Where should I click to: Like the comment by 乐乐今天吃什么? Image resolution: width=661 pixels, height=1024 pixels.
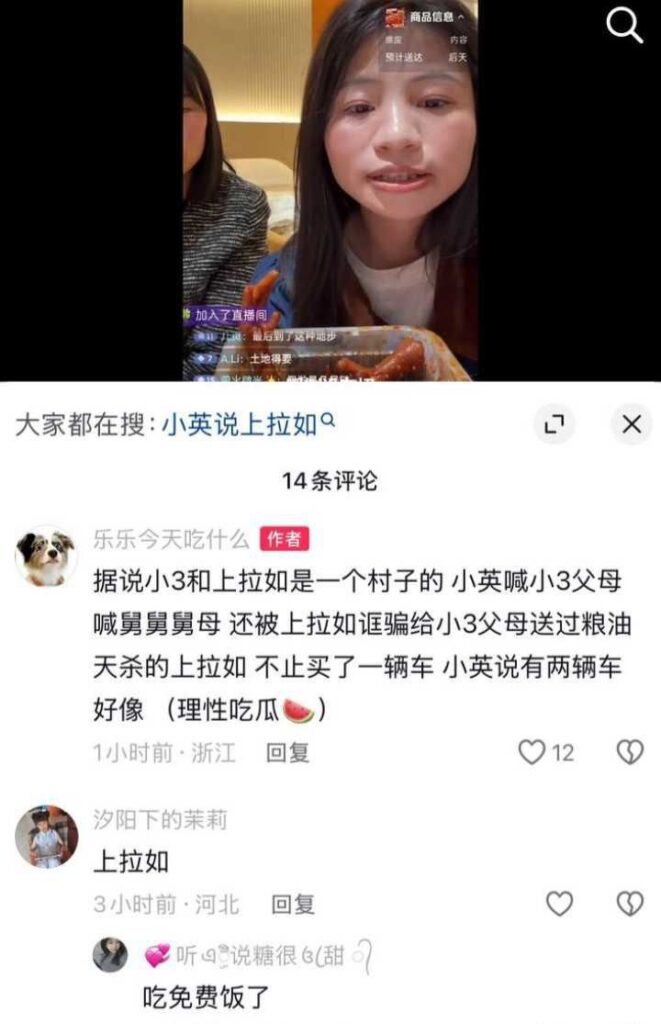[532, 753]
